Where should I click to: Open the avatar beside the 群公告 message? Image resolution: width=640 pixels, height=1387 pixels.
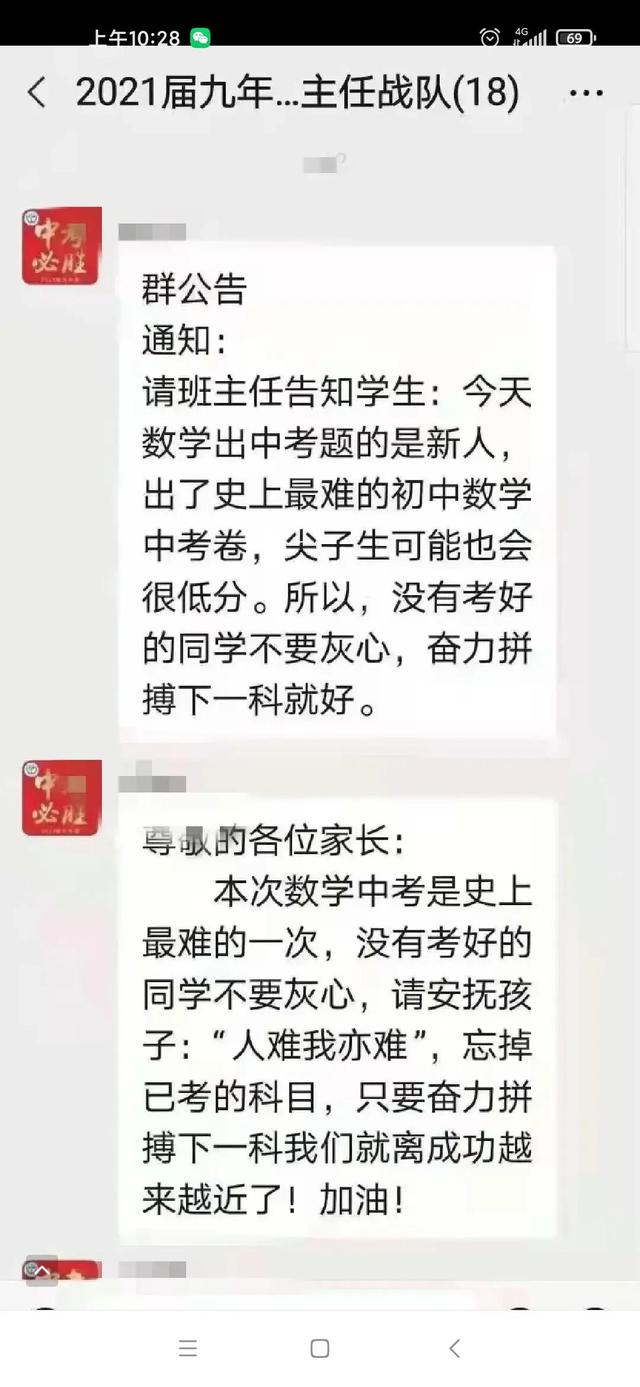click(62, 246)
